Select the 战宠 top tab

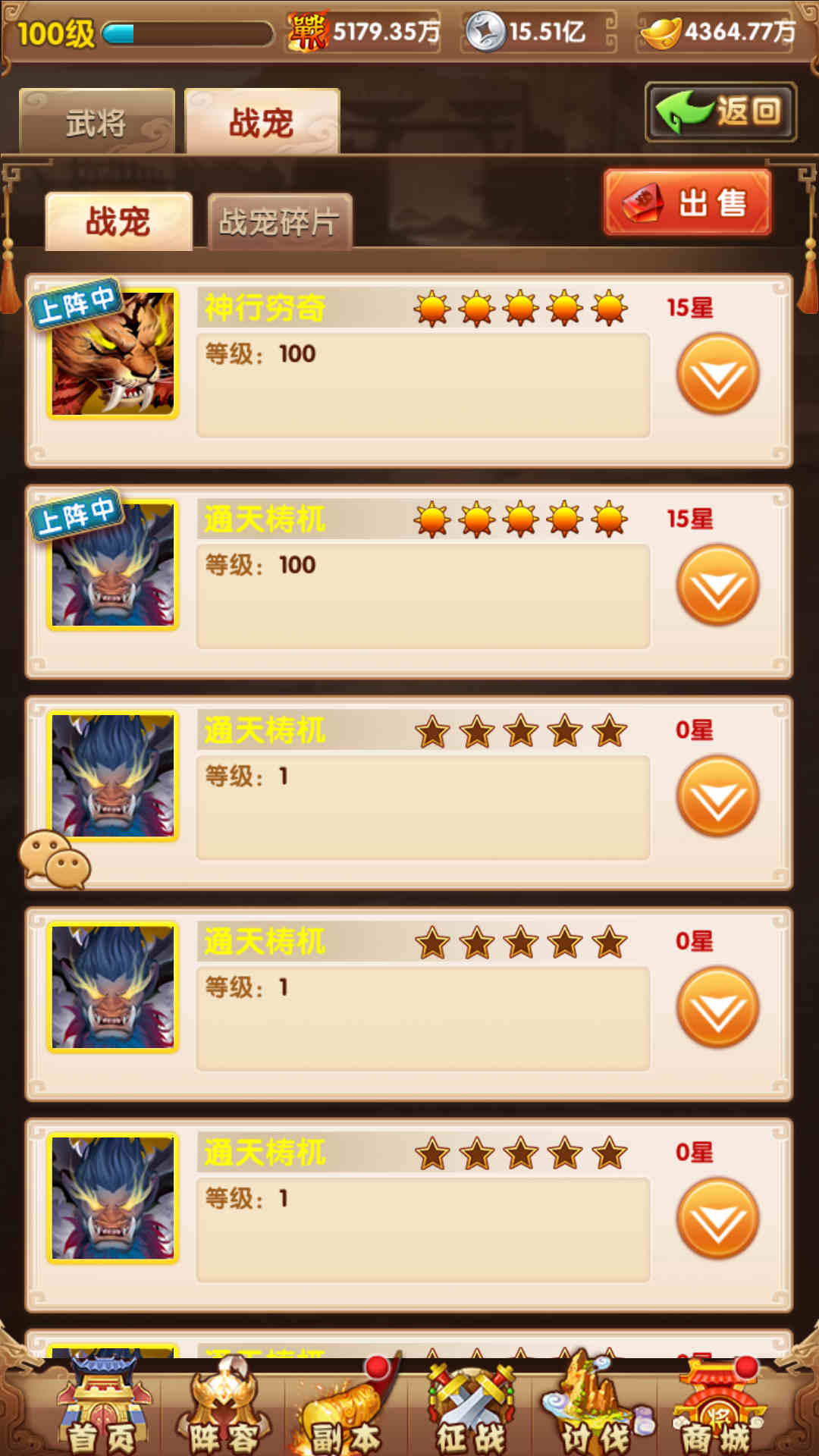point(262,122)
